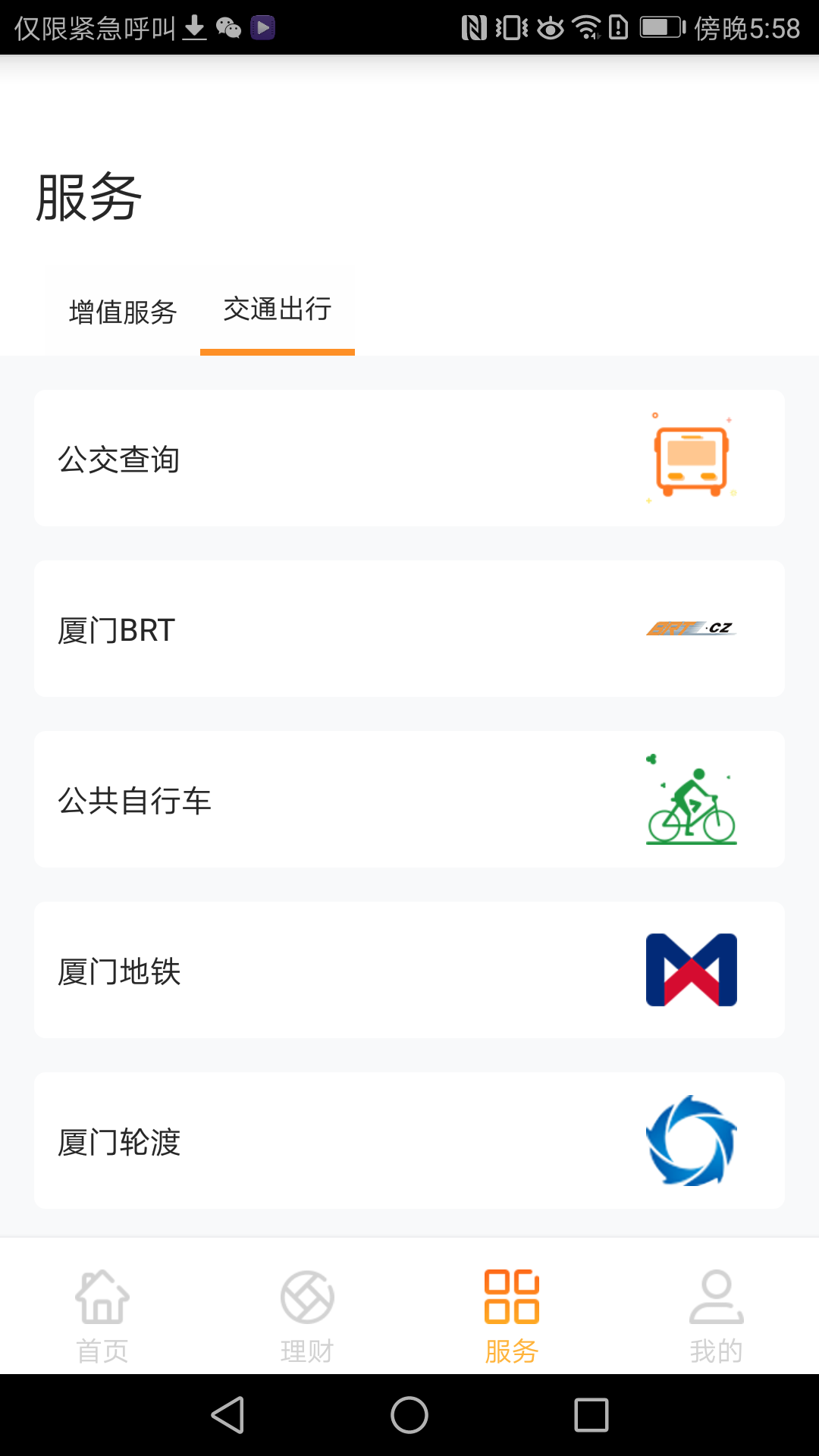Open the Xiamen Metro 'M' logo icon
Image resolution: width=819 pixels, height=1456 pixels.
690,971
